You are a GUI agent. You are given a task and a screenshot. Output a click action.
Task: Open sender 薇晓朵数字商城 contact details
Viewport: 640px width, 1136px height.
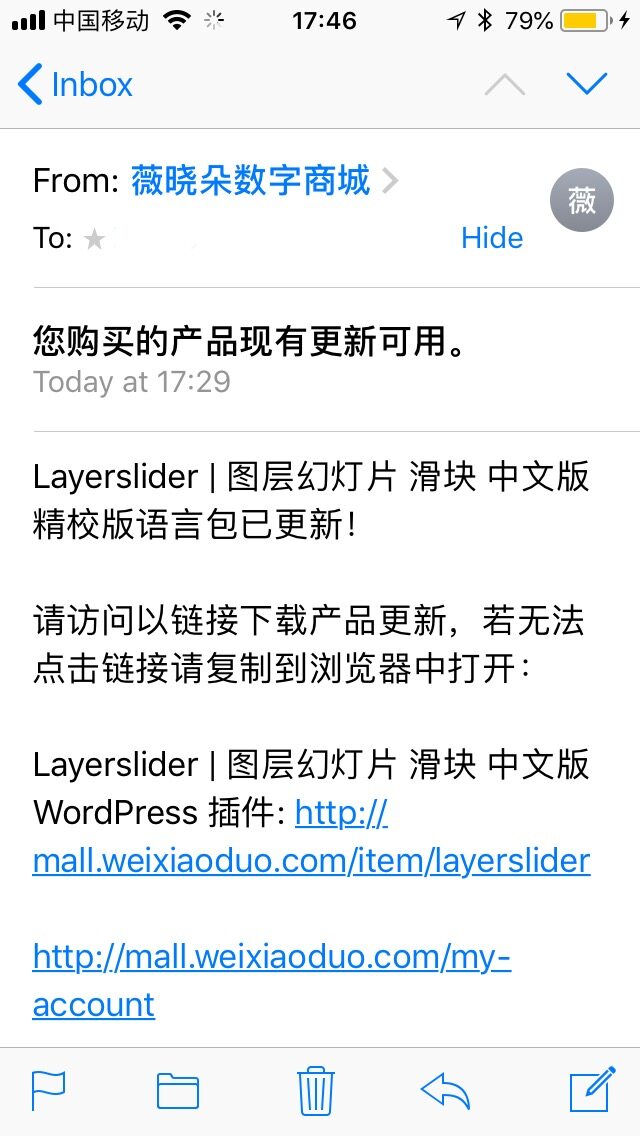[x=250, y=181]
